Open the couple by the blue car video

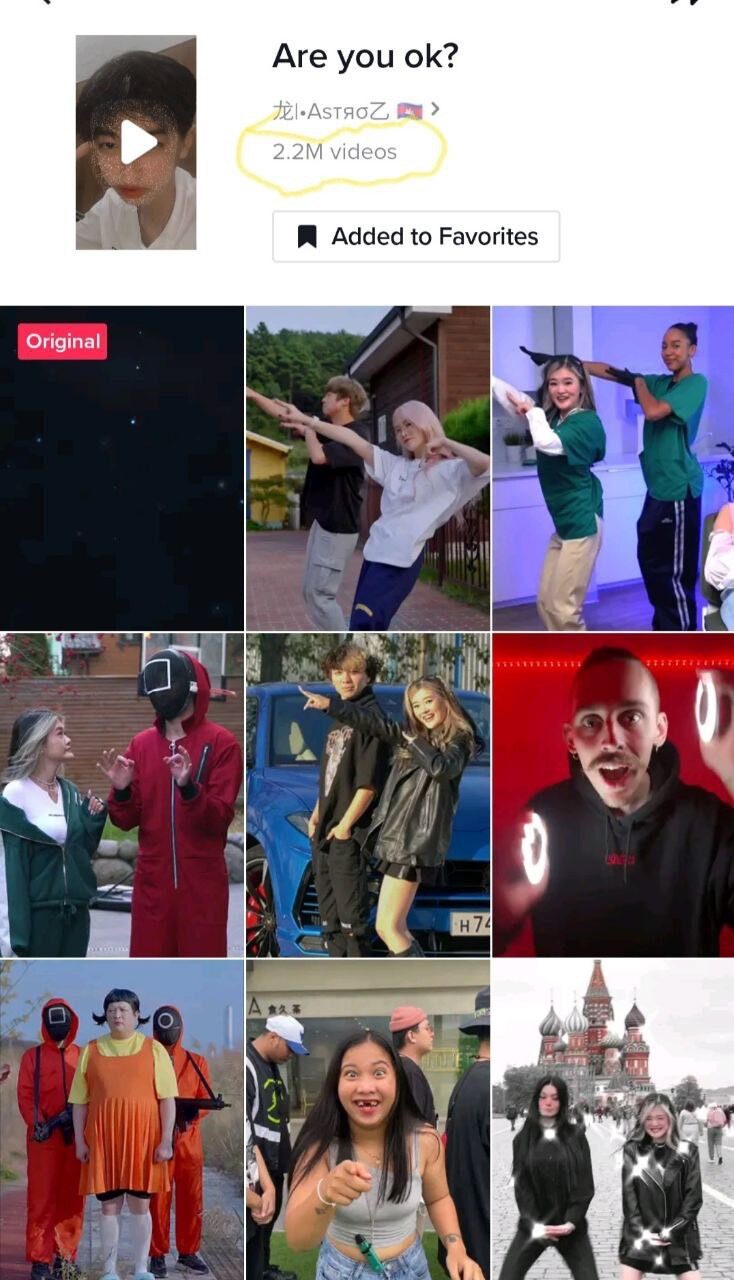[368, 795]
